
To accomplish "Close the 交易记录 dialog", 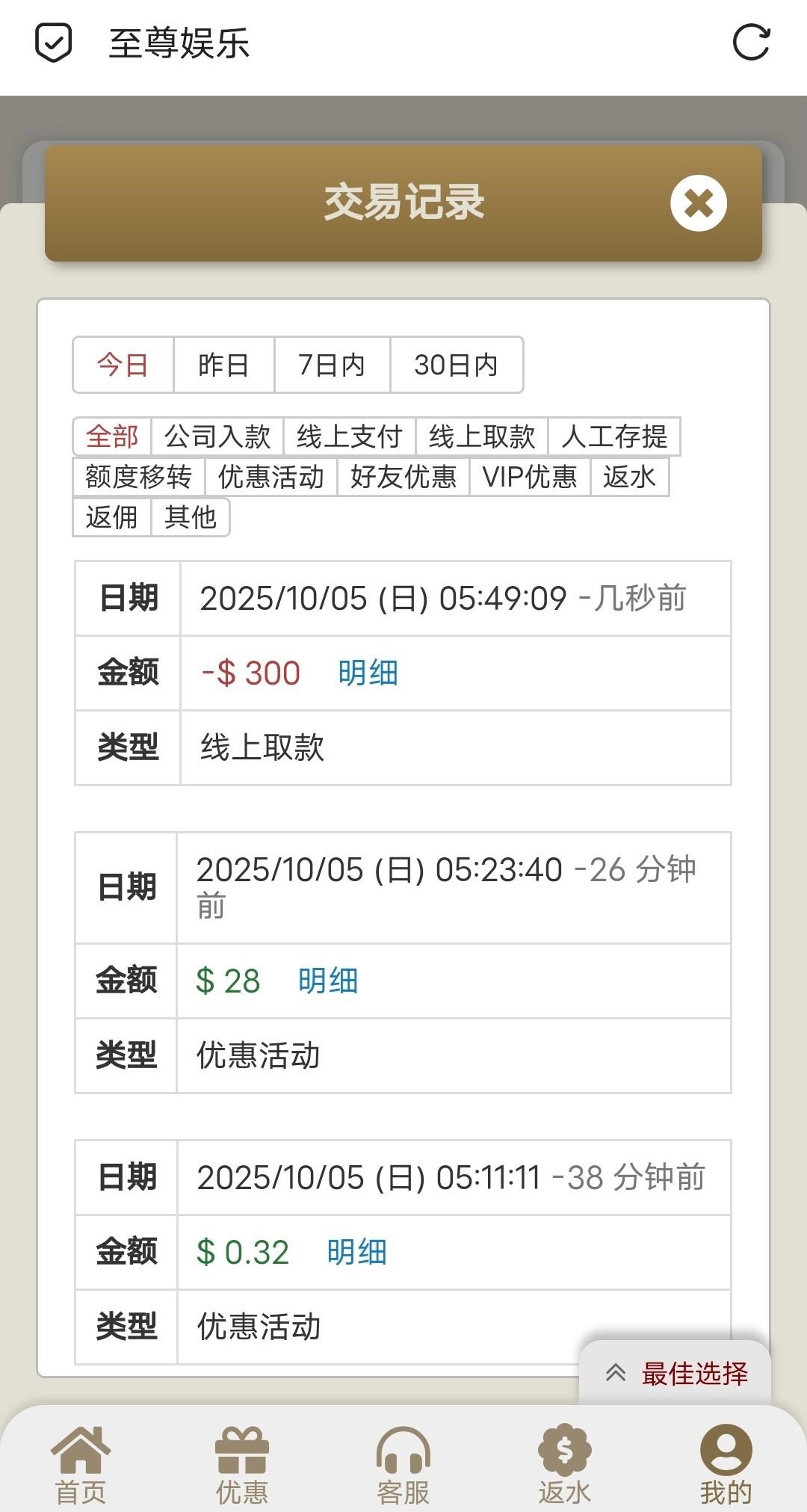I will tap(699, 203).
